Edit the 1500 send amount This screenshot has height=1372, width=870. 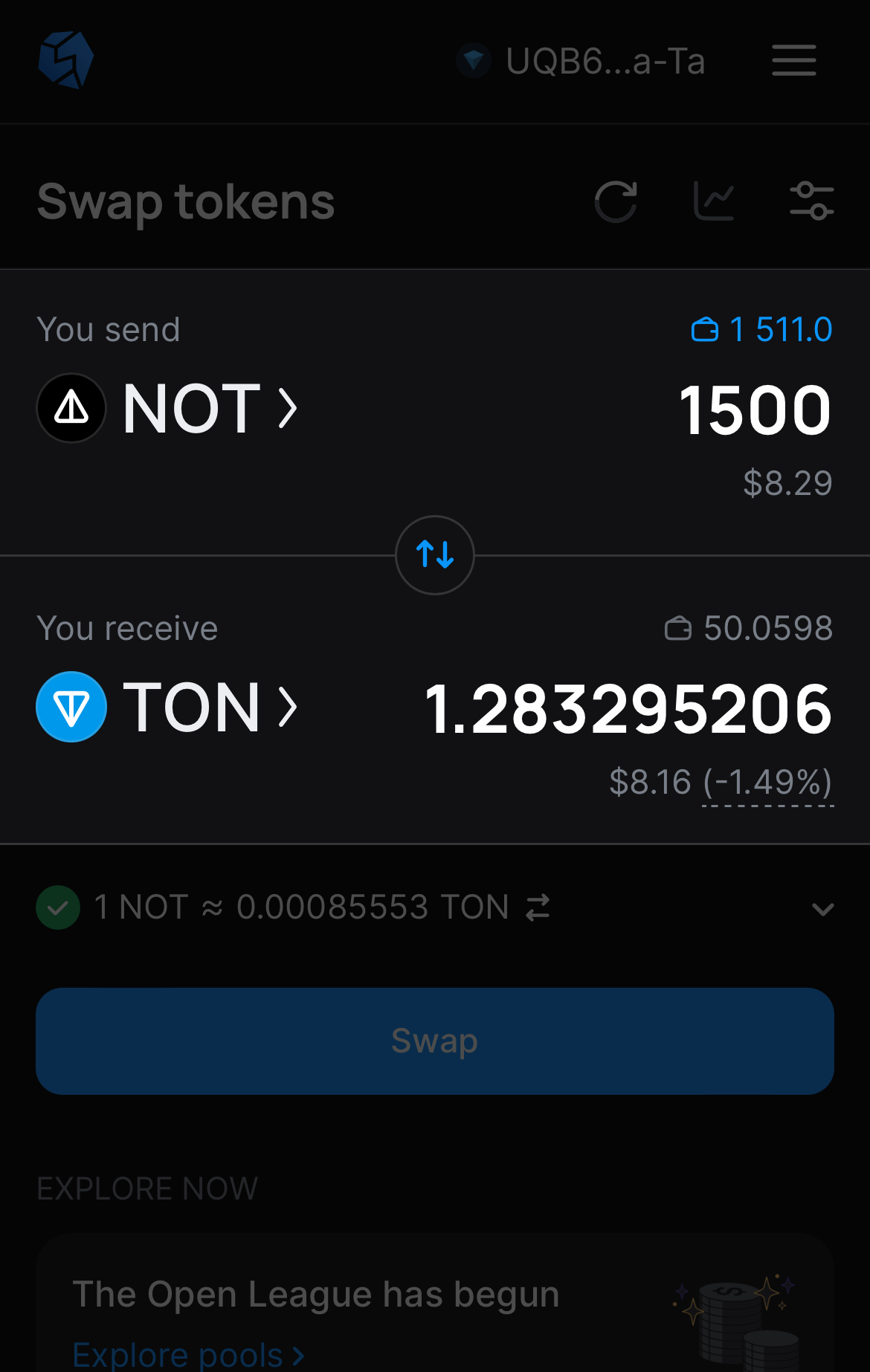click(x=755, y=410)
